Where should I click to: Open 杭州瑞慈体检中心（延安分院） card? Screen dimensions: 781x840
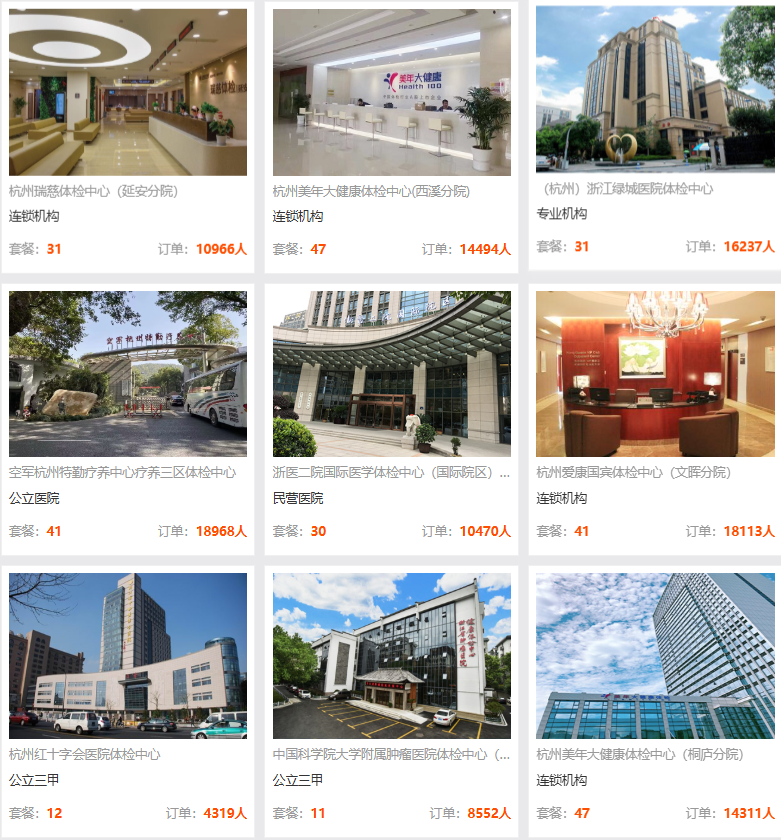click(x=127, y=92)
